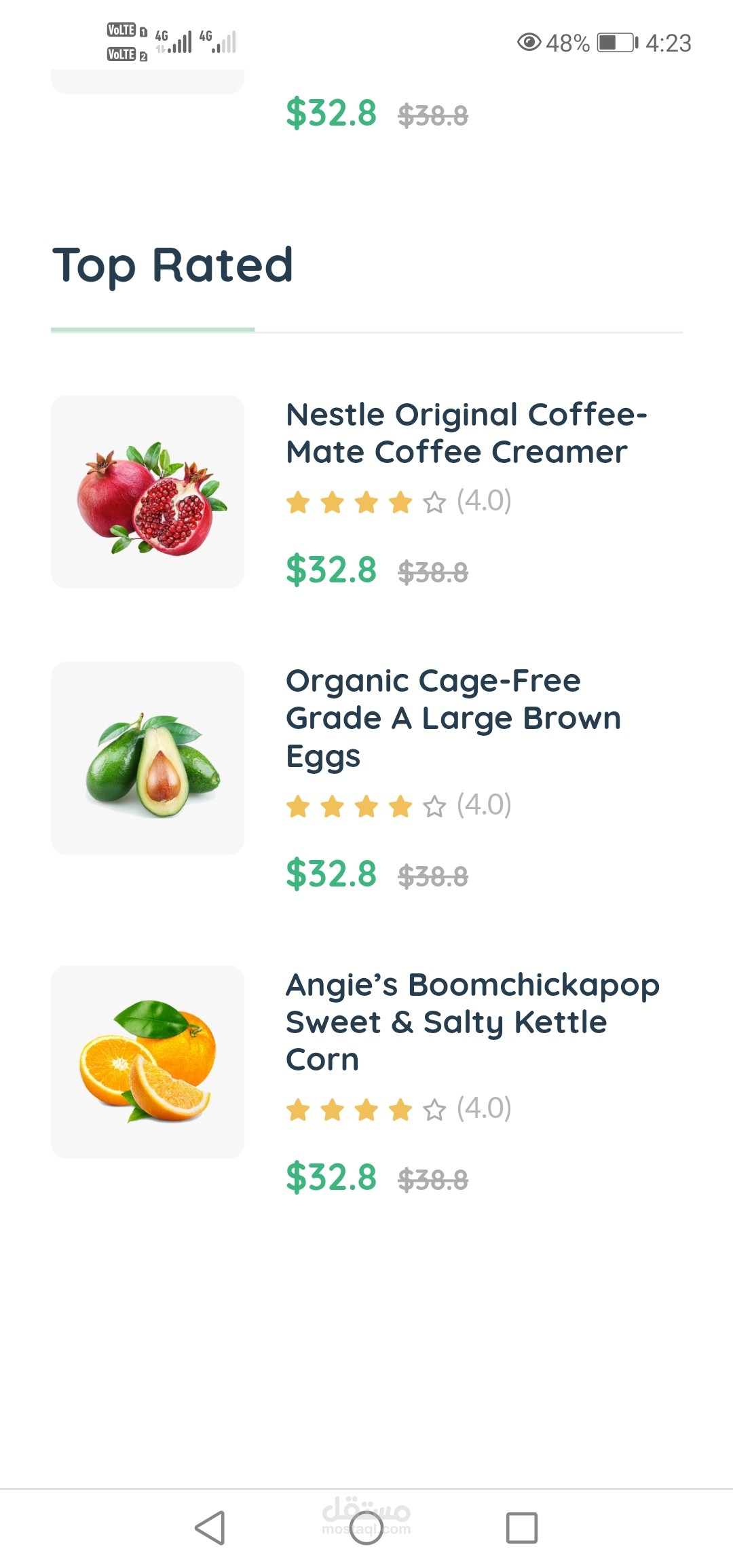733x1568 pixels.
Task: Tap the empty fifth star on Nestle Coffee-Mate rating
Action: 435,502
